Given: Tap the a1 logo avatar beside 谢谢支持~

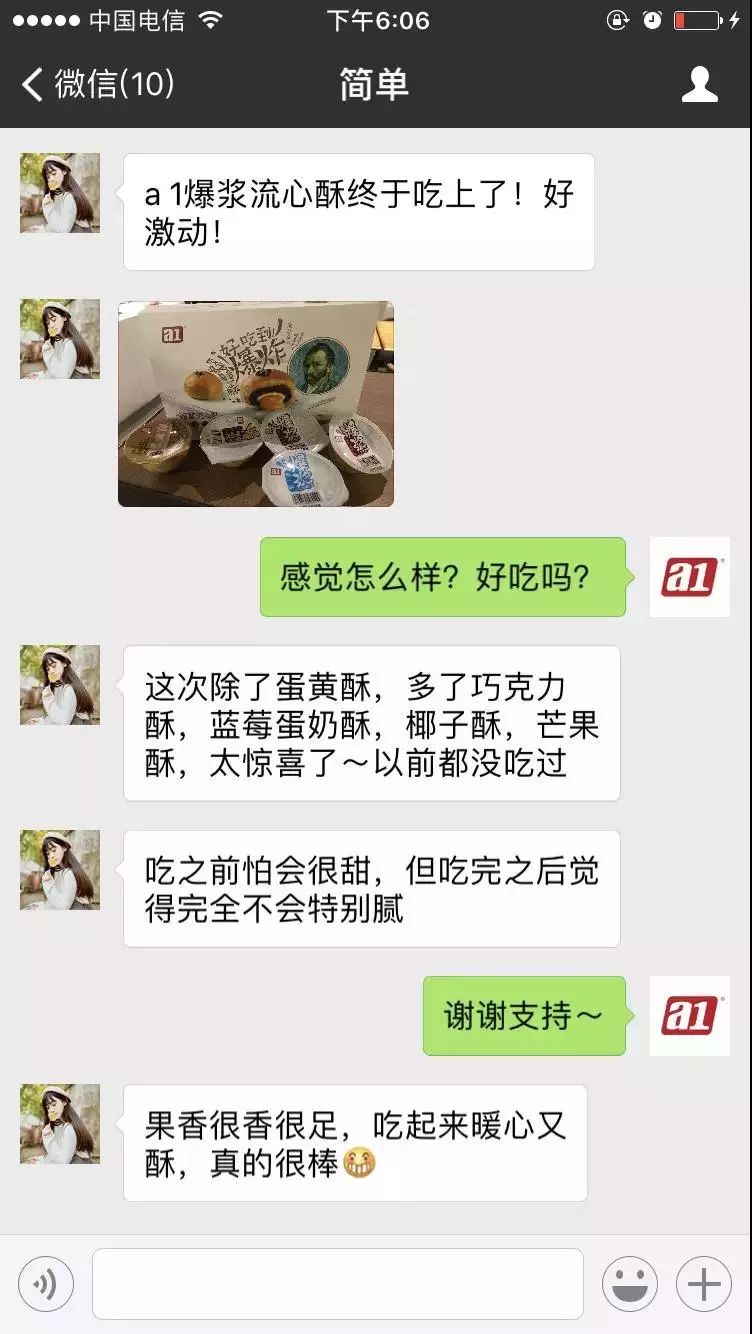Looking at the screenshot, I should [x=688, y=1015].
